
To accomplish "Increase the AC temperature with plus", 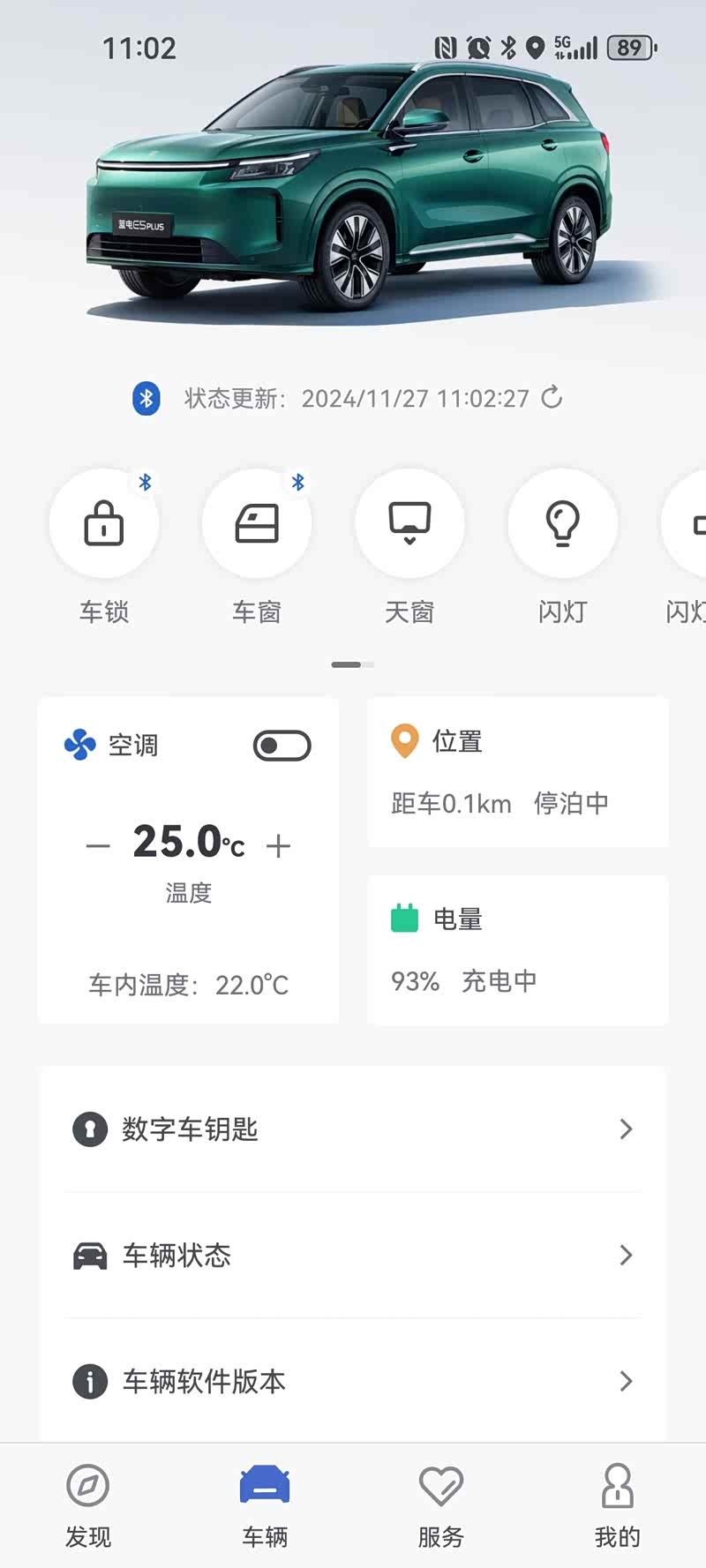I will coord(278,847).
